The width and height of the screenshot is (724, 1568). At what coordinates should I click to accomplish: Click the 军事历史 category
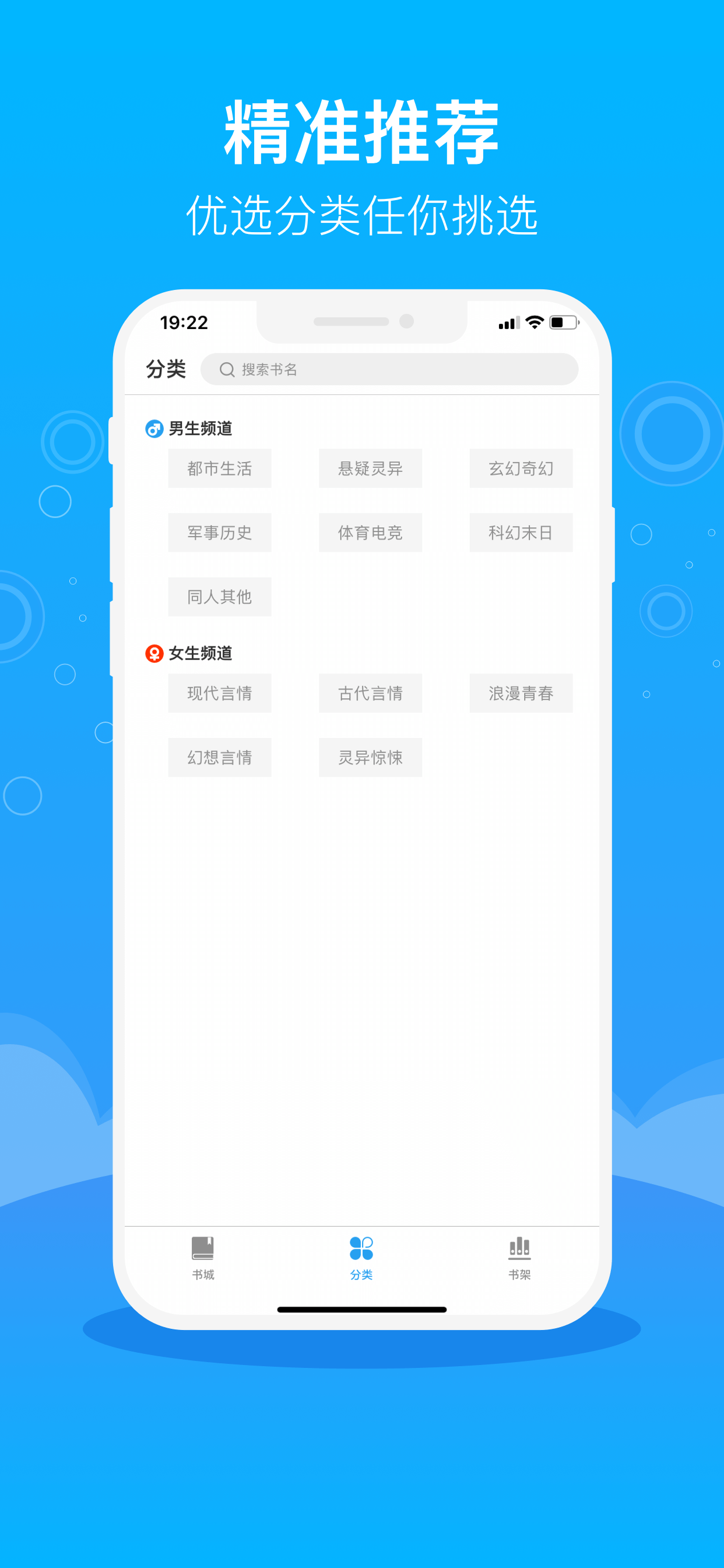pos(220,532)
